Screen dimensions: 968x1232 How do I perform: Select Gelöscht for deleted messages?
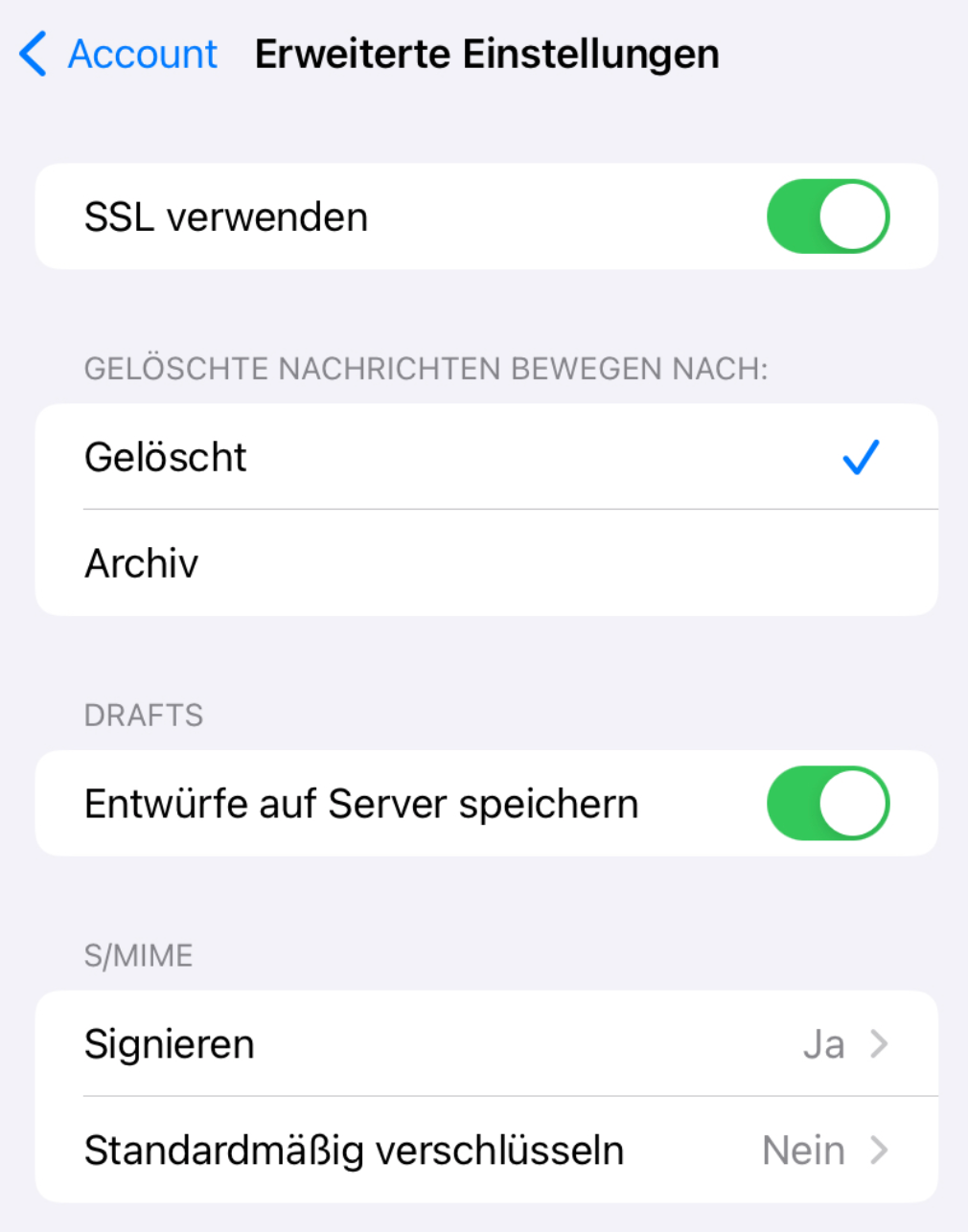(486, 457)
